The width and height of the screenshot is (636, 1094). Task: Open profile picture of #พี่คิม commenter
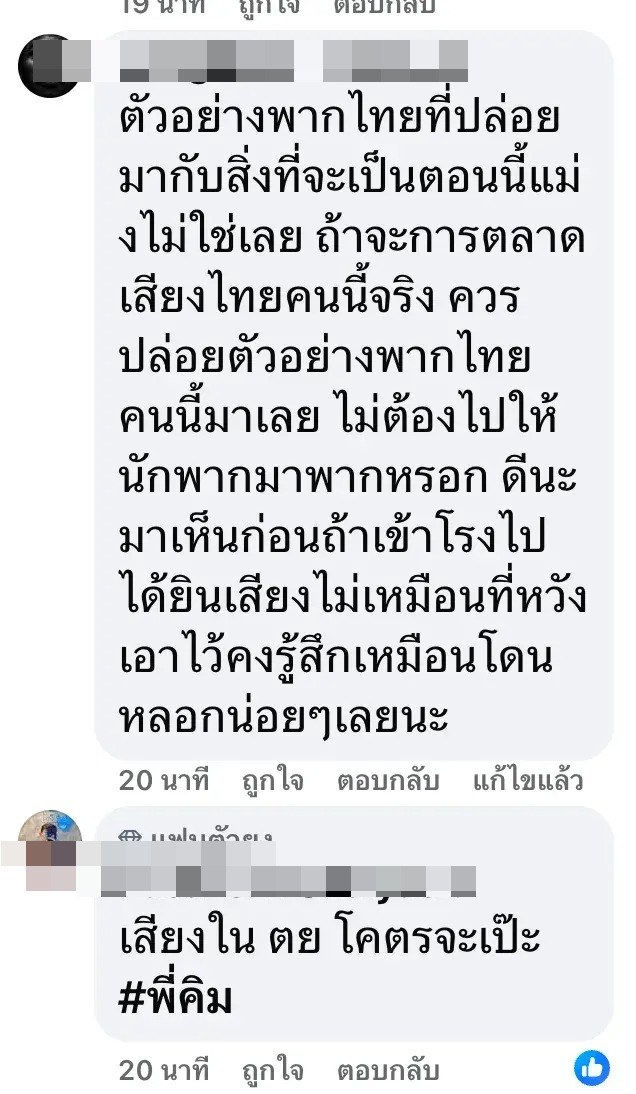[50, 842]
